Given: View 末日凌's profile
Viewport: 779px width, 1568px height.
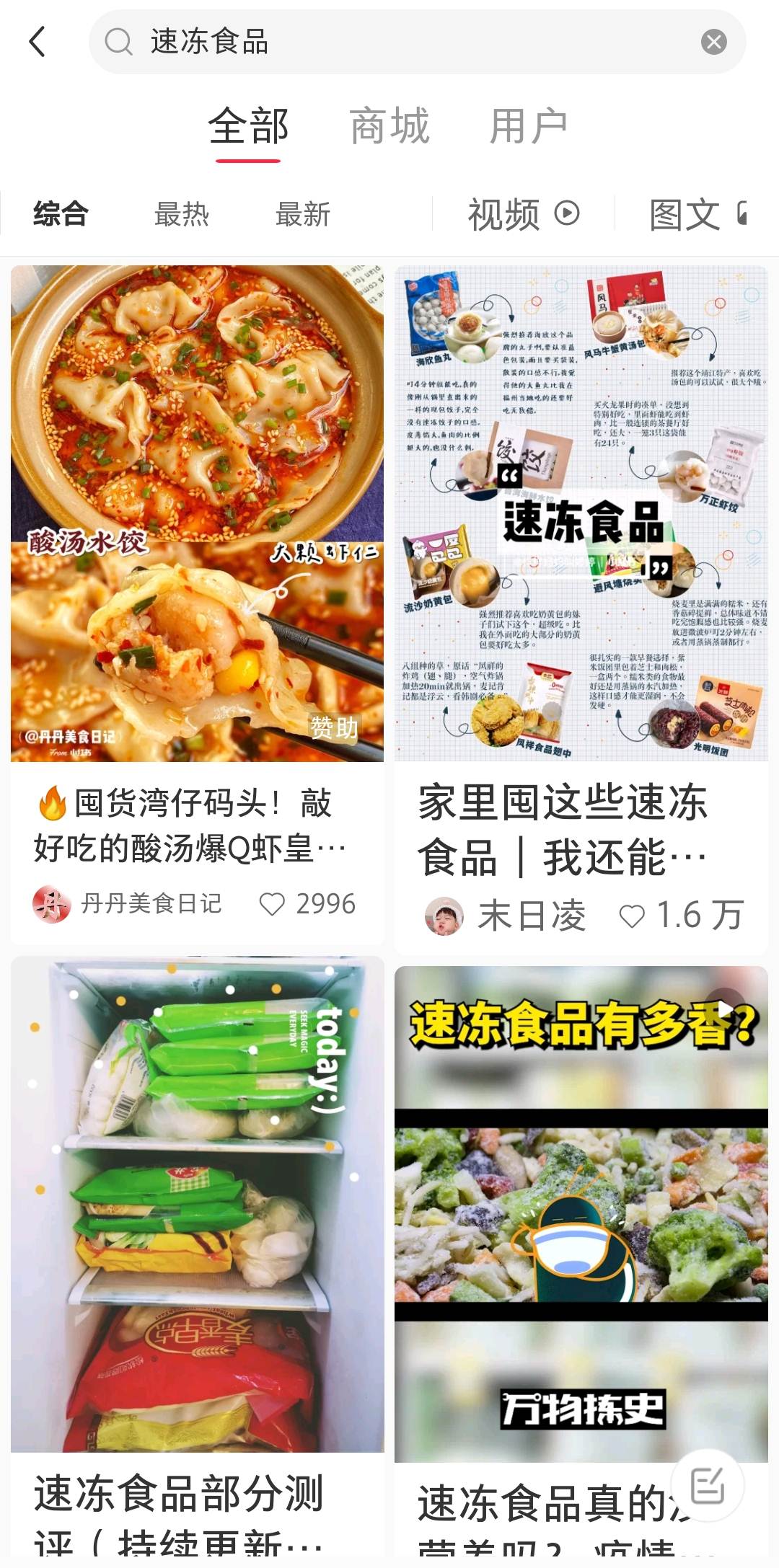Looking at the screenshot, I should coord(444,916).
